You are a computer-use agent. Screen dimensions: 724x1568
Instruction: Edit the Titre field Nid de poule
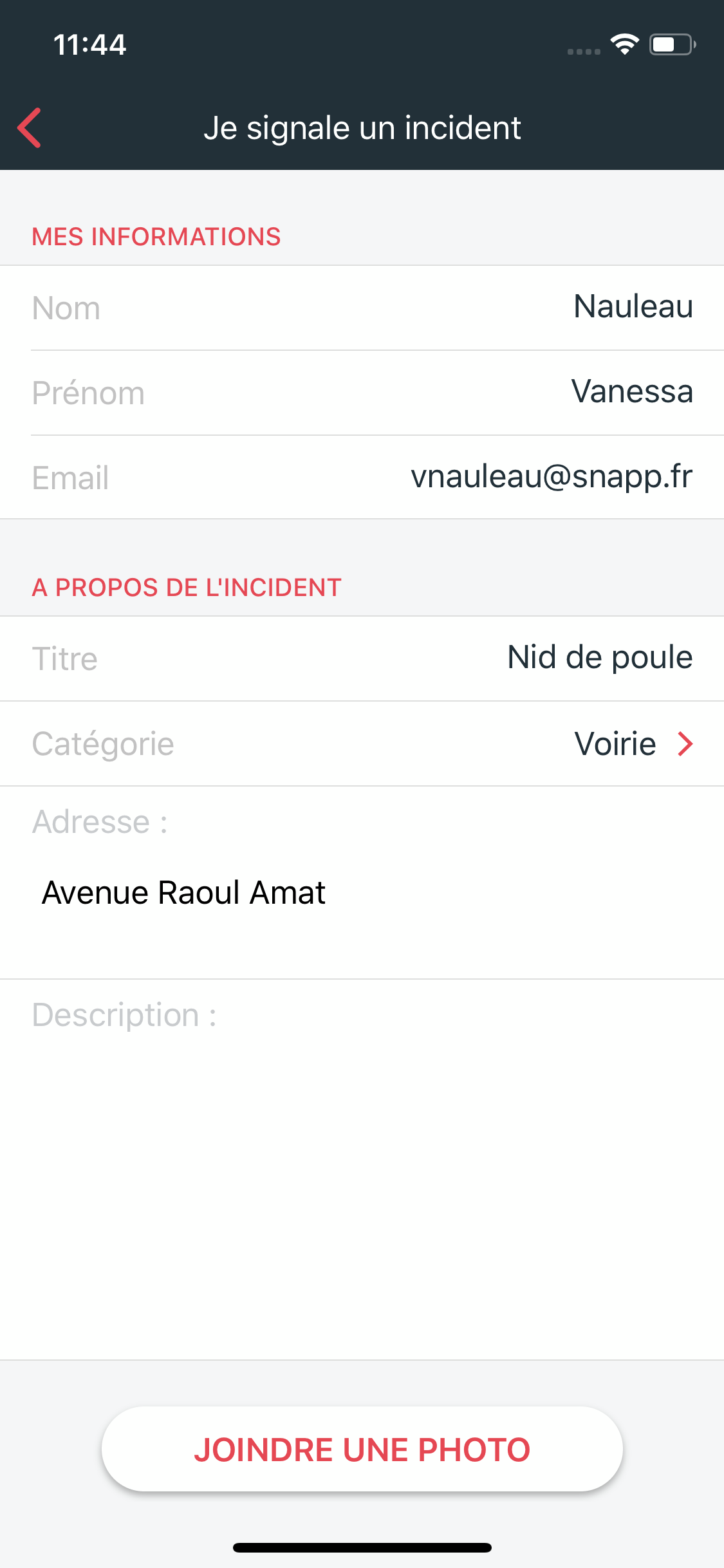click(362, 658)
